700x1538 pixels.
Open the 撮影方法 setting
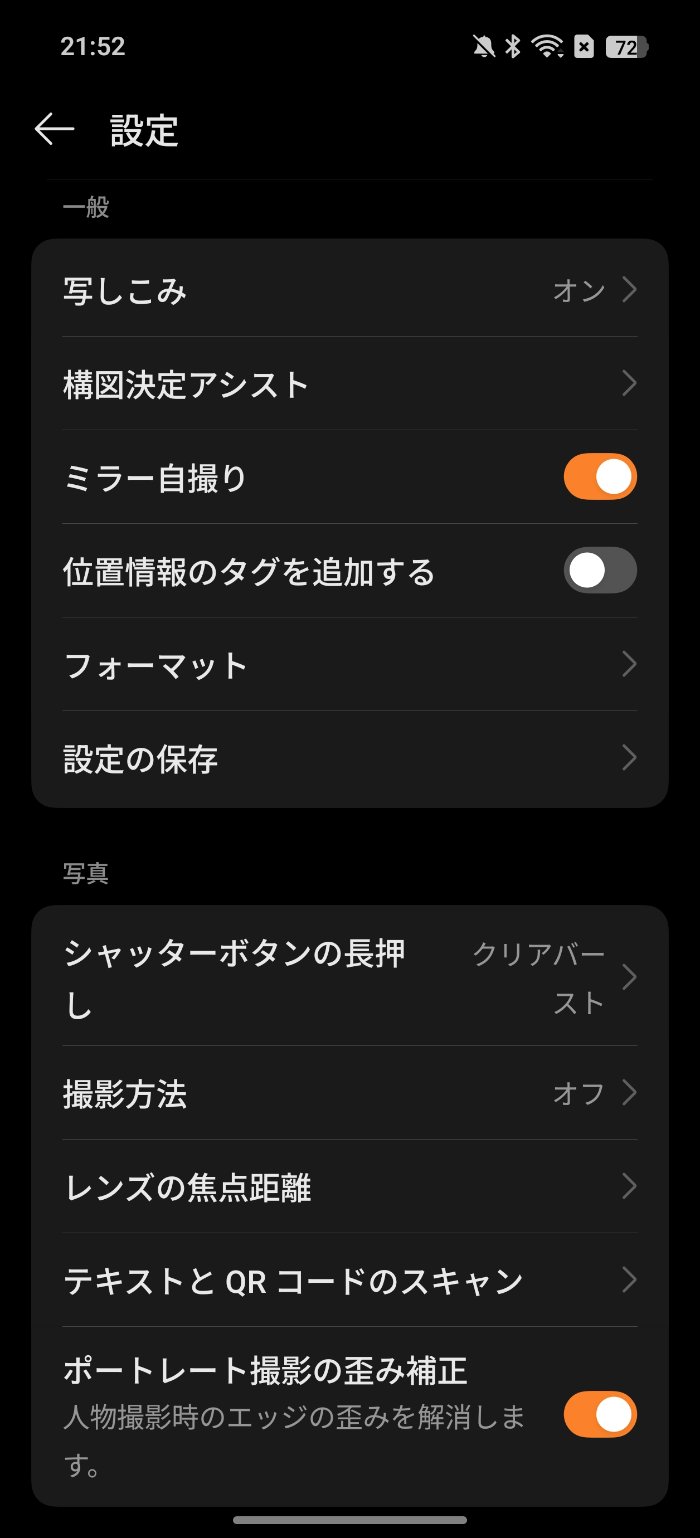tap(350, 1094)
